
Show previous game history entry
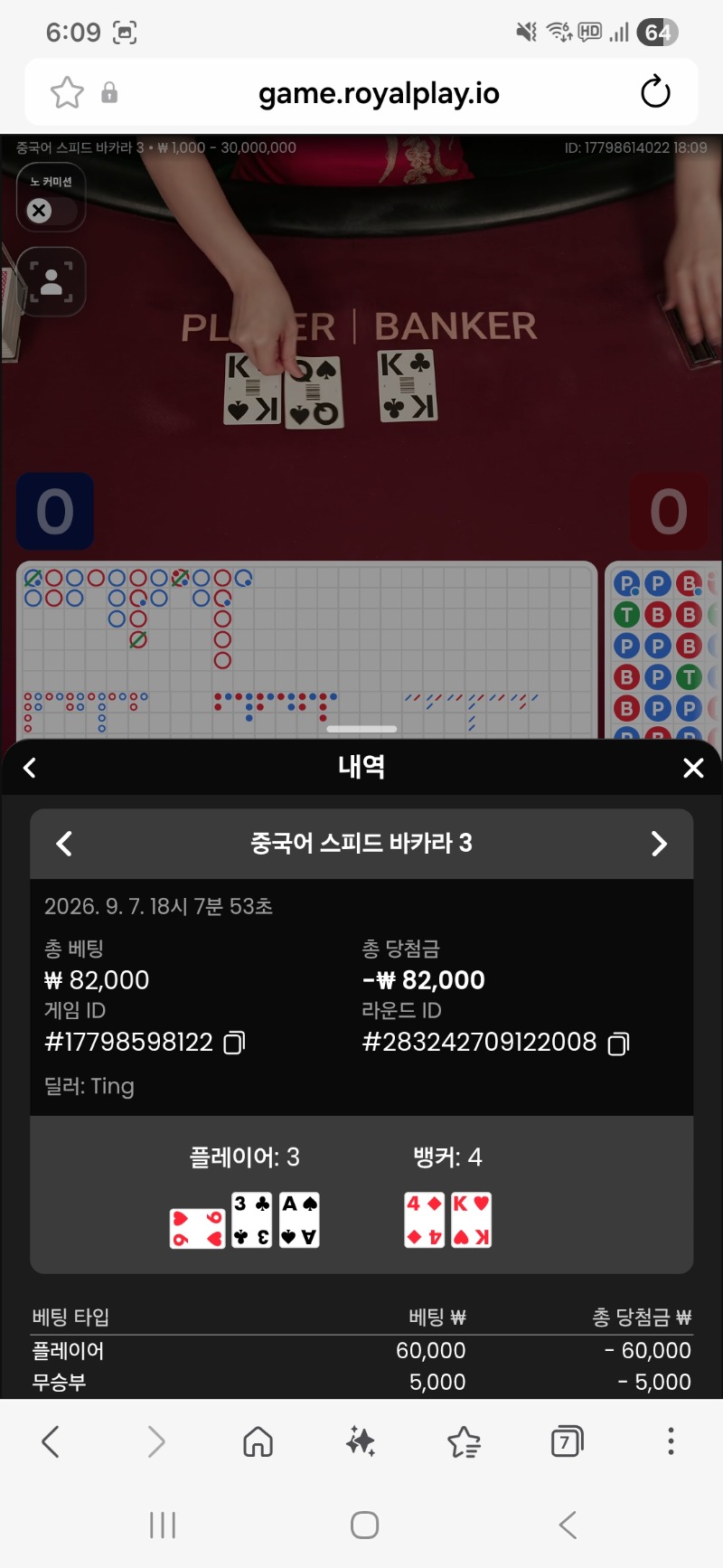click(64, 844)
